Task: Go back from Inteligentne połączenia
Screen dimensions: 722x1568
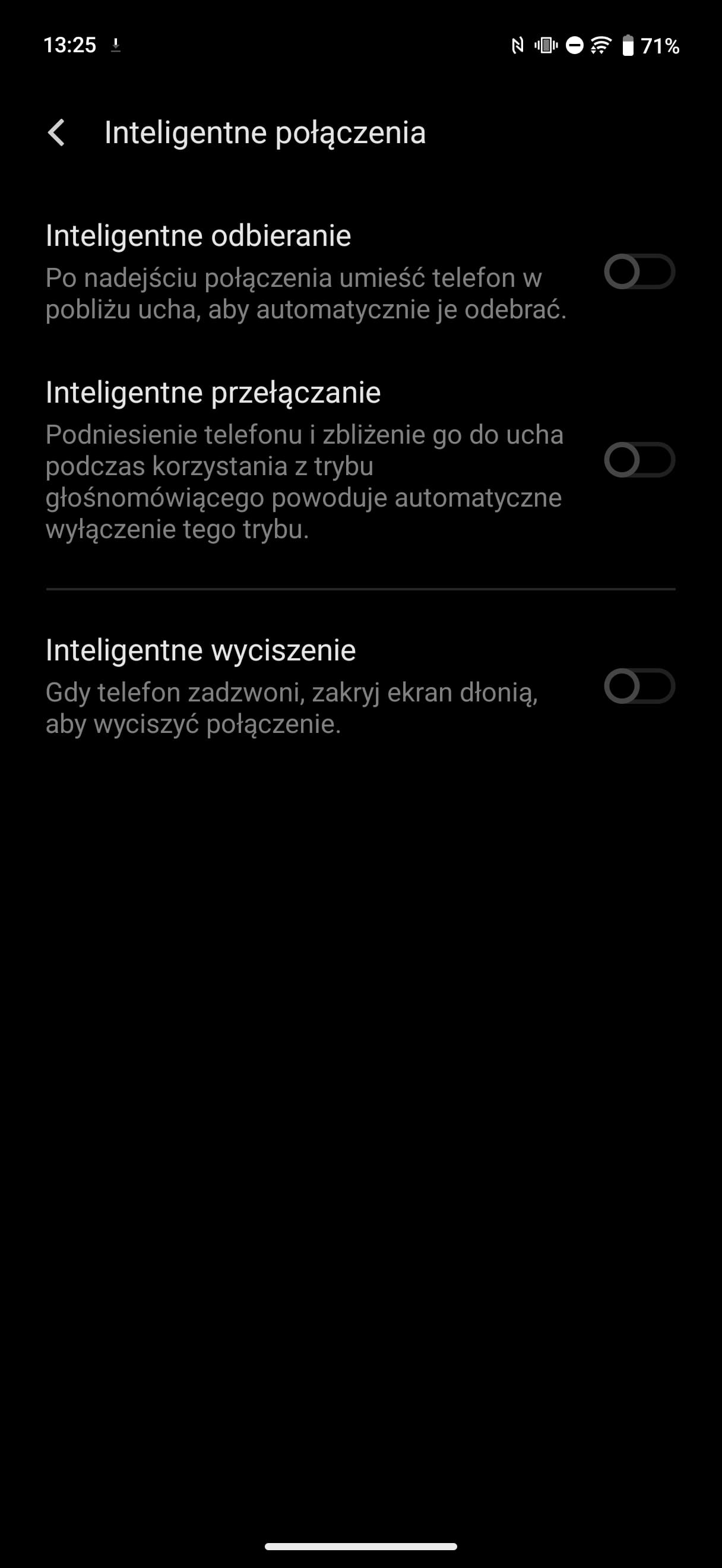Action: (56, 132)
